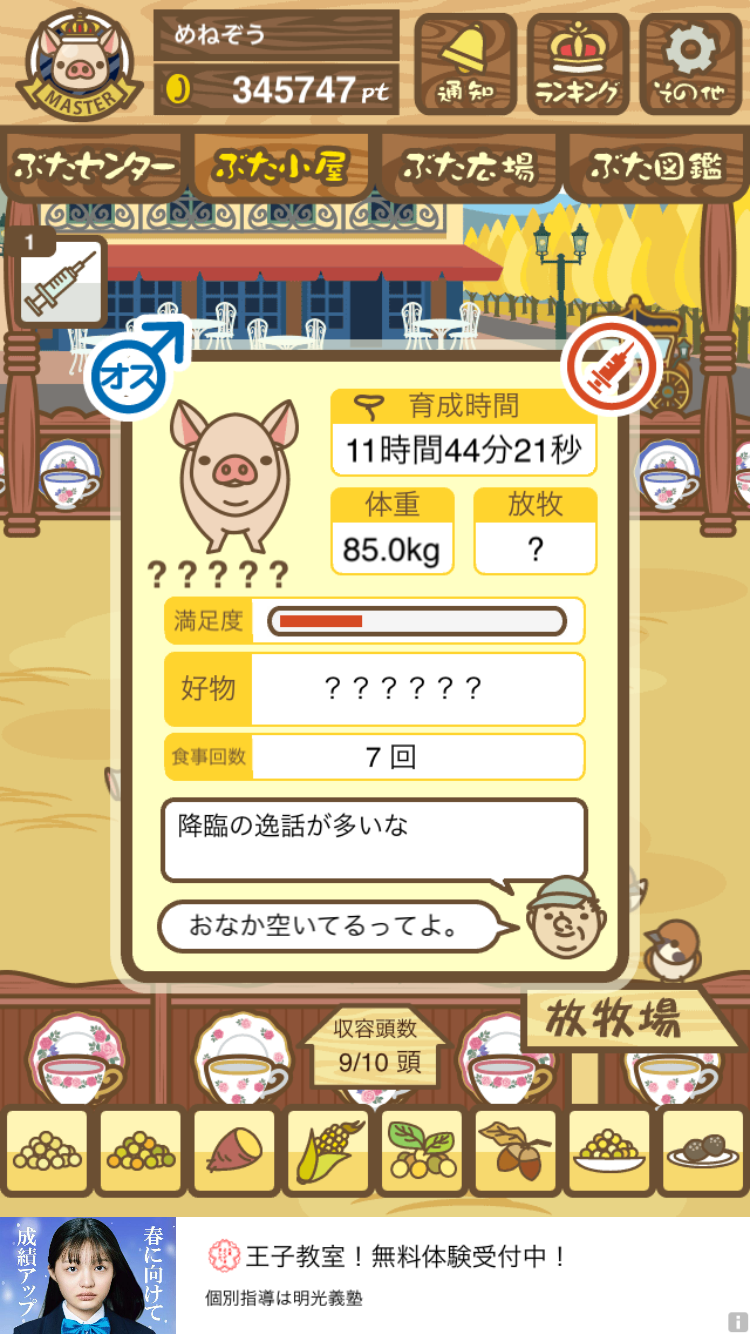Screen dimensions: 750x1334
Task: Open the ad info icon
Action: pyautogui.click(x=738, y=1322)
